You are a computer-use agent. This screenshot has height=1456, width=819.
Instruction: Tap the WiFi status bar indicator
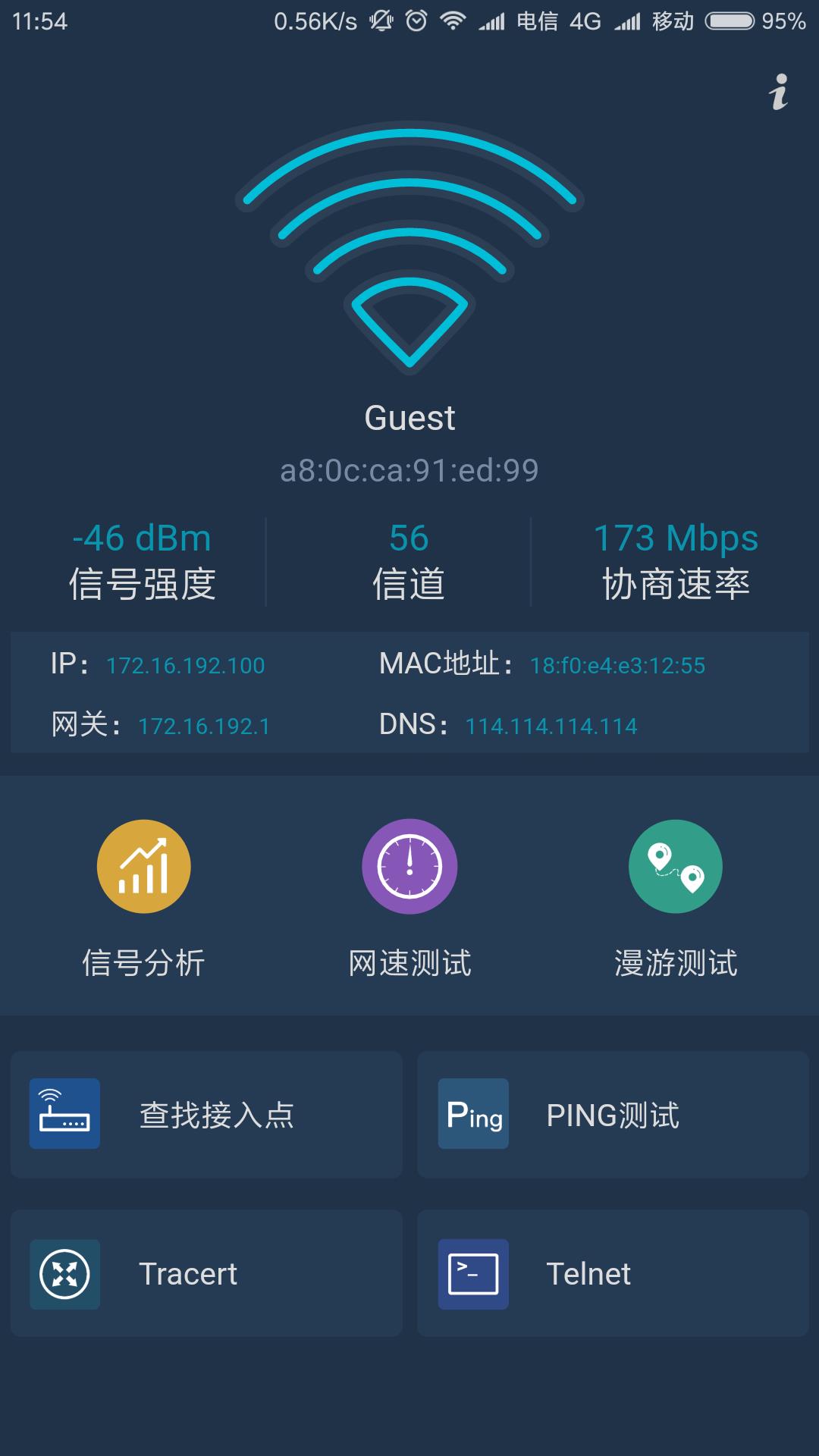452,21
